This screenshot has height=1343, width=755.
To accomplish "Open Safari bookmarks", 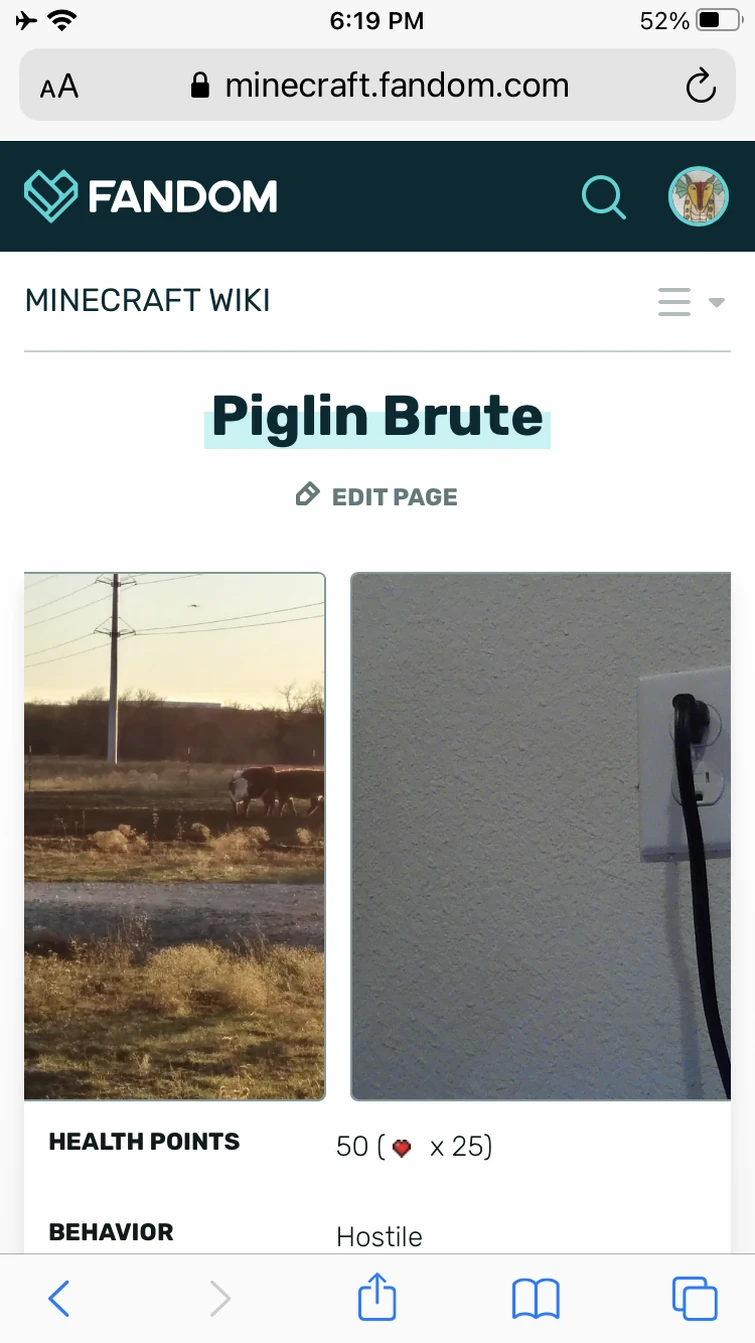I will pyautogui.click(x=535, y=1299).
